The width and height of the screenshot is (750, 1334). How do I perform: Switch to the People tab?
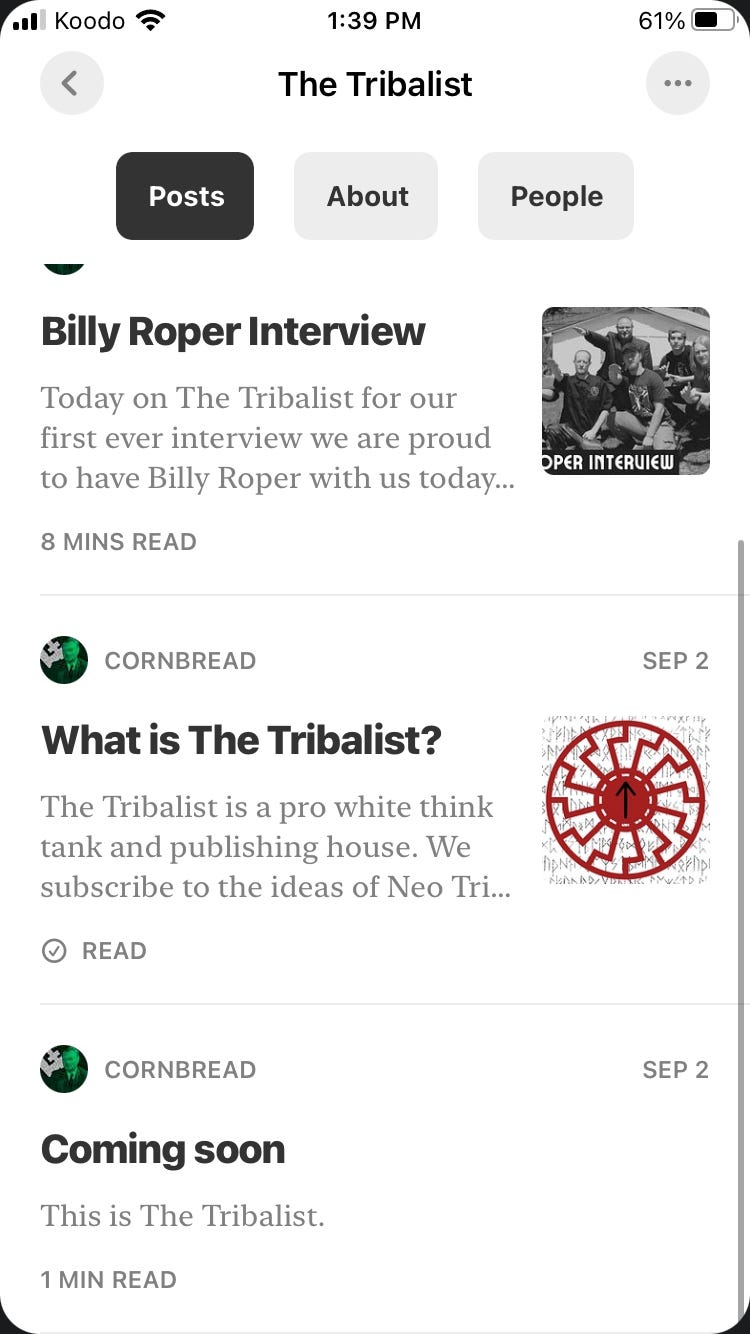[556, 196]
